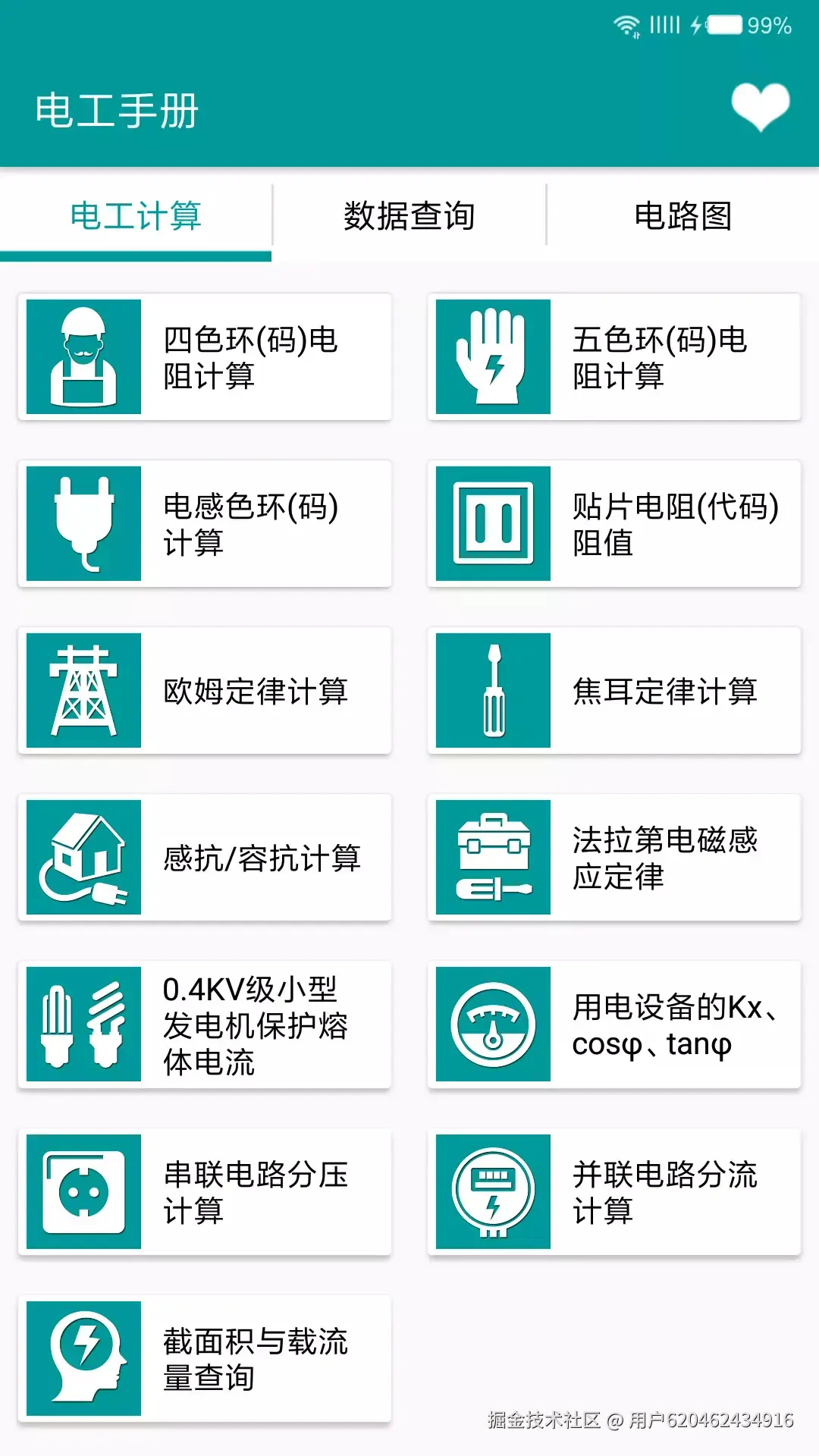
Task: Open 焦耳定律计算 card
Action: point(614,691)
